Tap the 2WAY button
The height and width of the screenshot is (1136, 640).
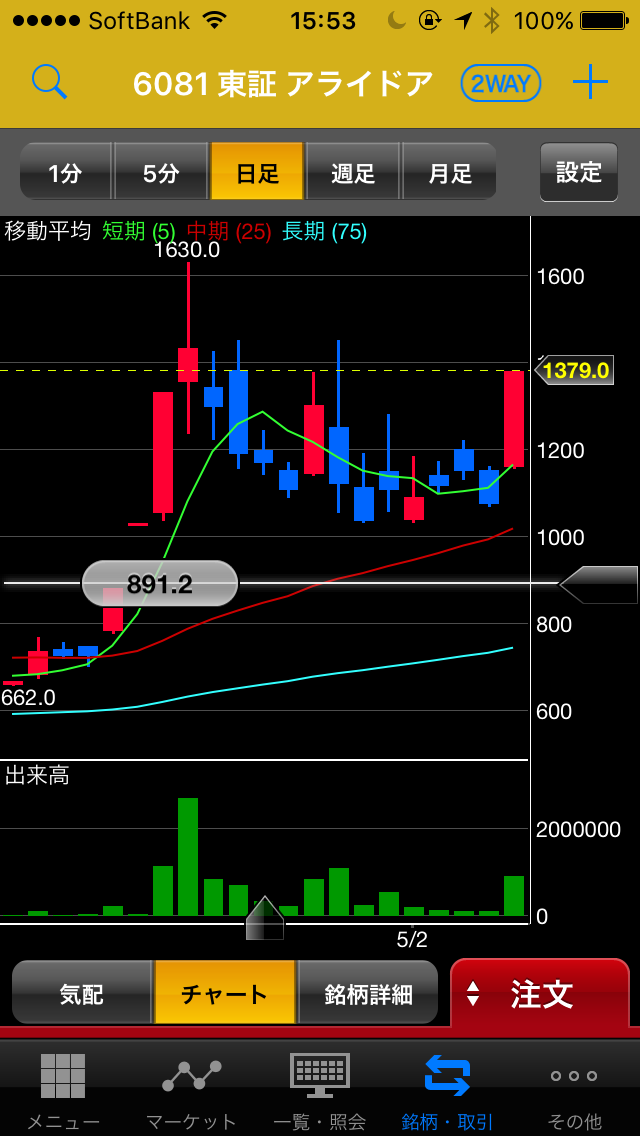pos(500,84)
